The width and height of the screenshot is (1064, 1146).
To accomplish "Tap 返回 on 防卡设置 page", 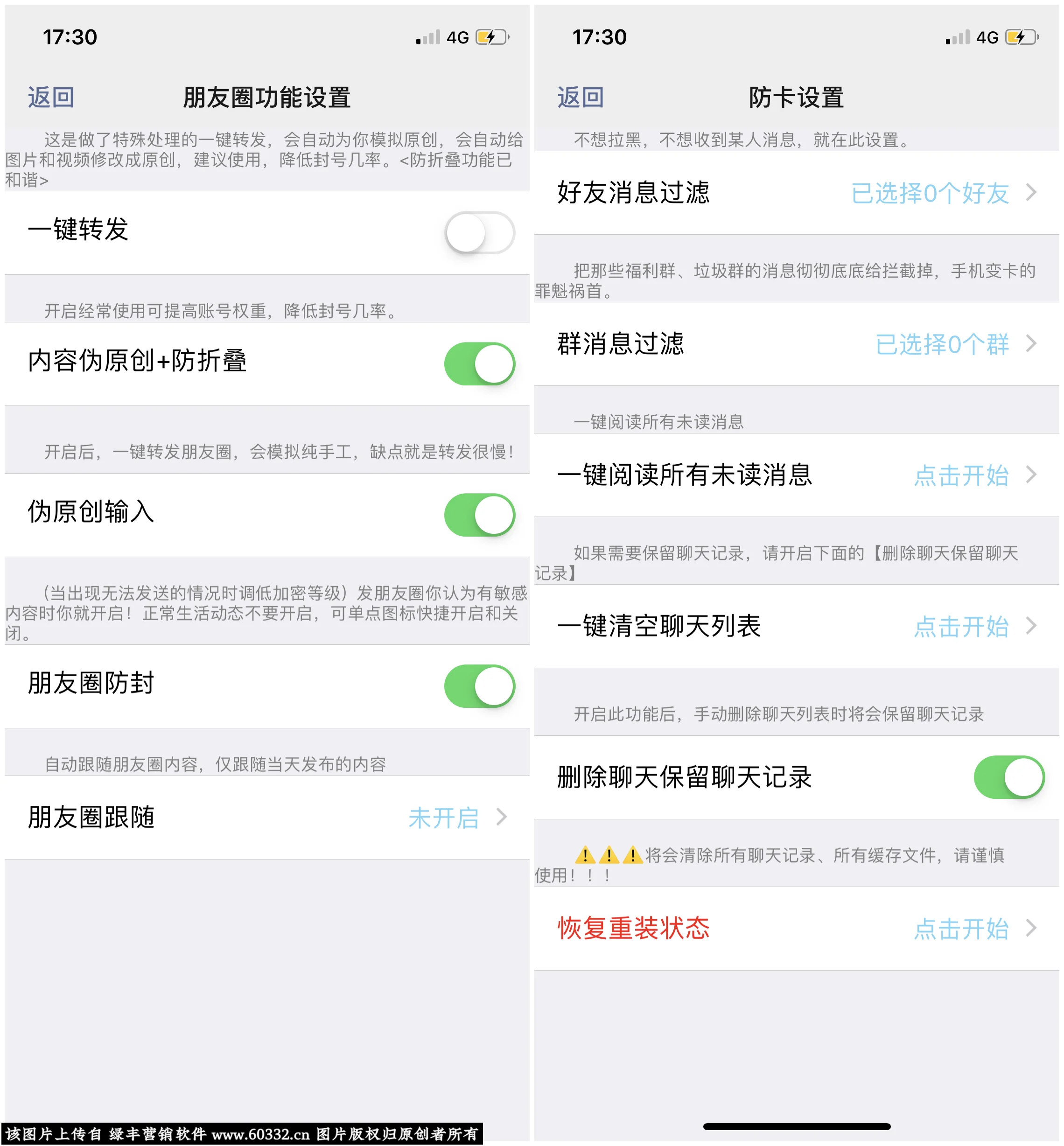I will 579,97.
